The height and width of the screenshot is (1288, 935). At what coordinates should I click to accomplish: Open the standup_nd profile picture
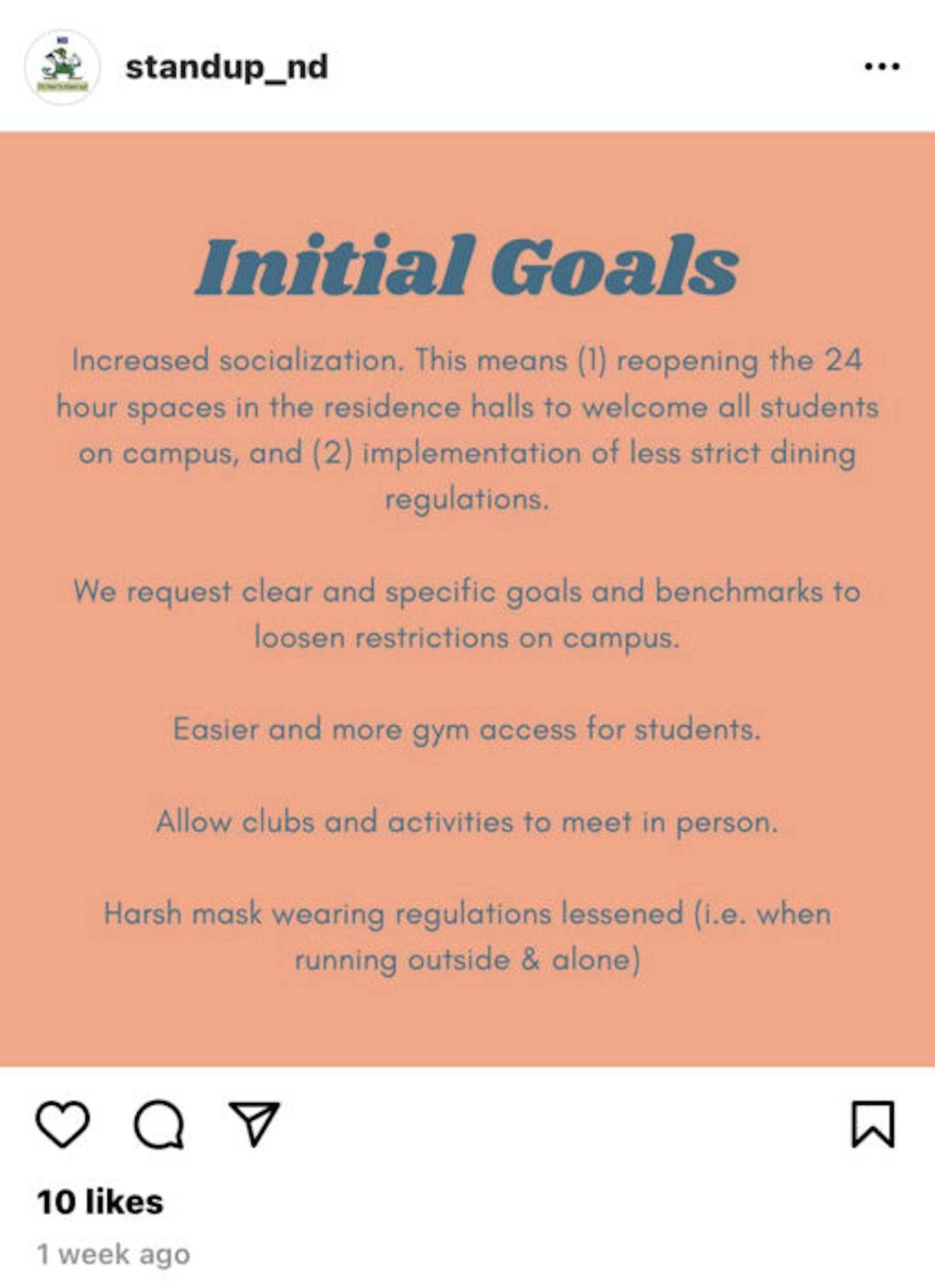point(62,67)
